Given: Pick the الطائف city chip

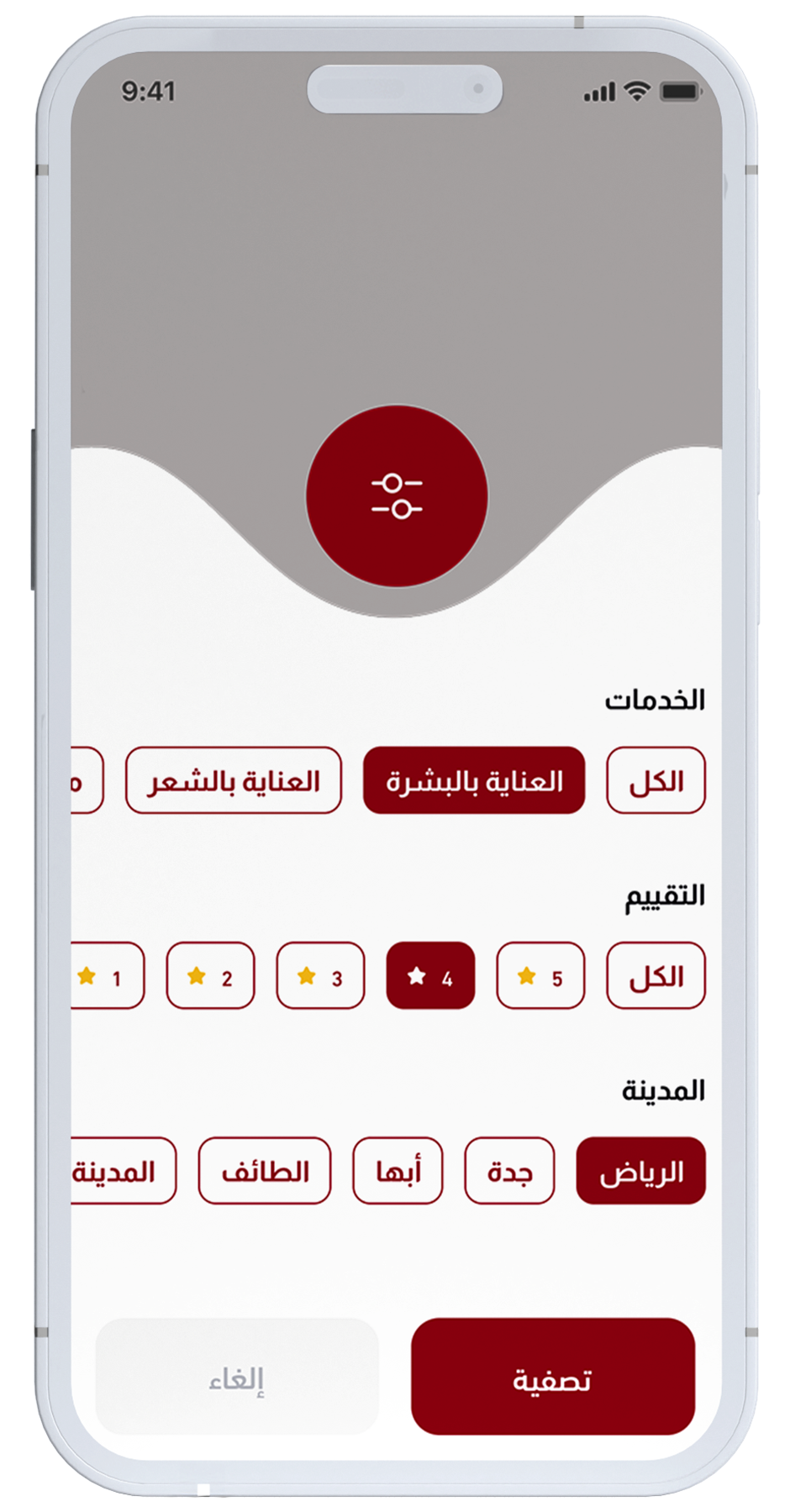Looking at the screenshot, I should tap(265, 1171).
